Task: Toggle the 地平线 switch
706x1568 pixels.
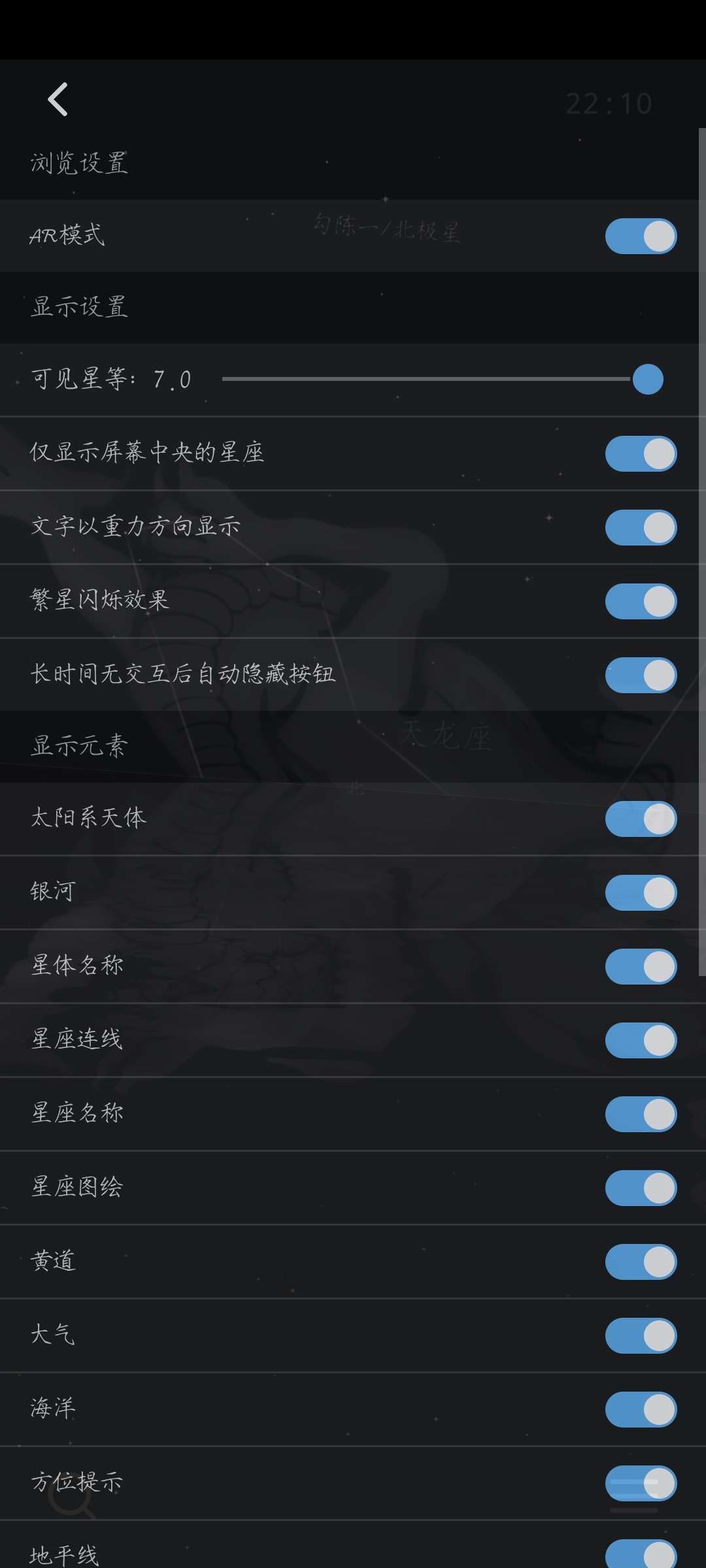Action: [641, 1554]
